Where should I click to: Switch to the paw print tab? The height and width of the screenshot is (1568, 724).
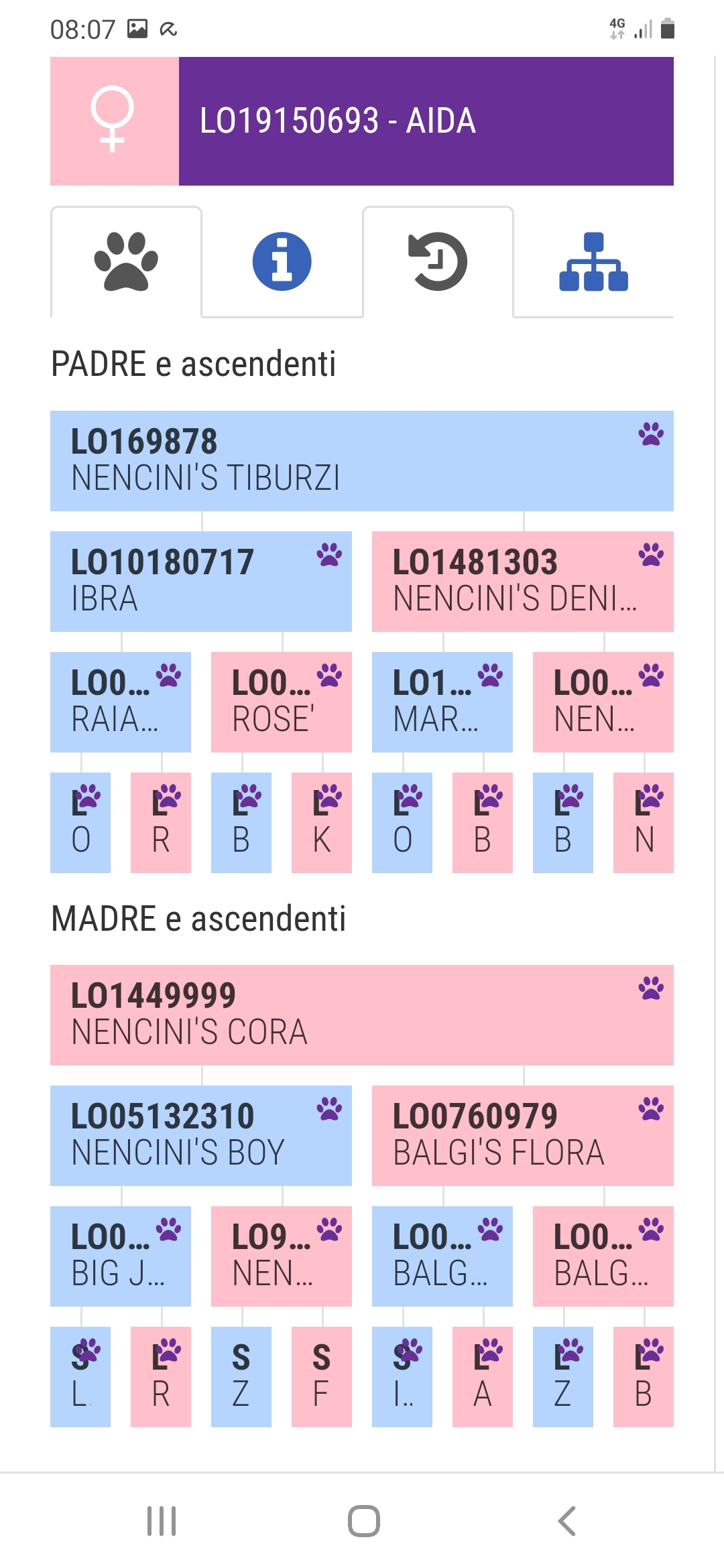tap(126, 261)
